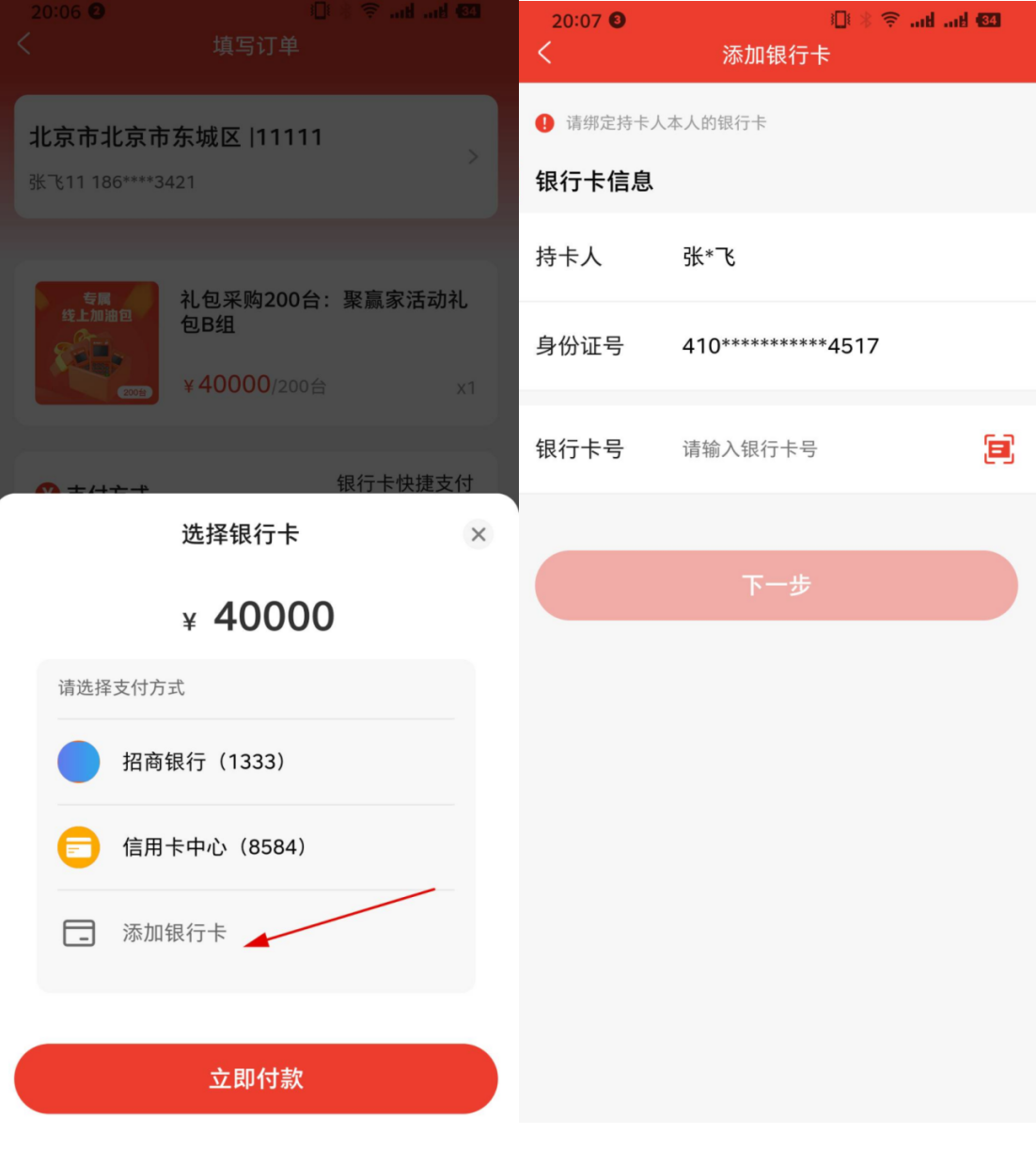
Task: Tap the 添加银行卡 card icon in payment list
Action: tap(78, 933)
